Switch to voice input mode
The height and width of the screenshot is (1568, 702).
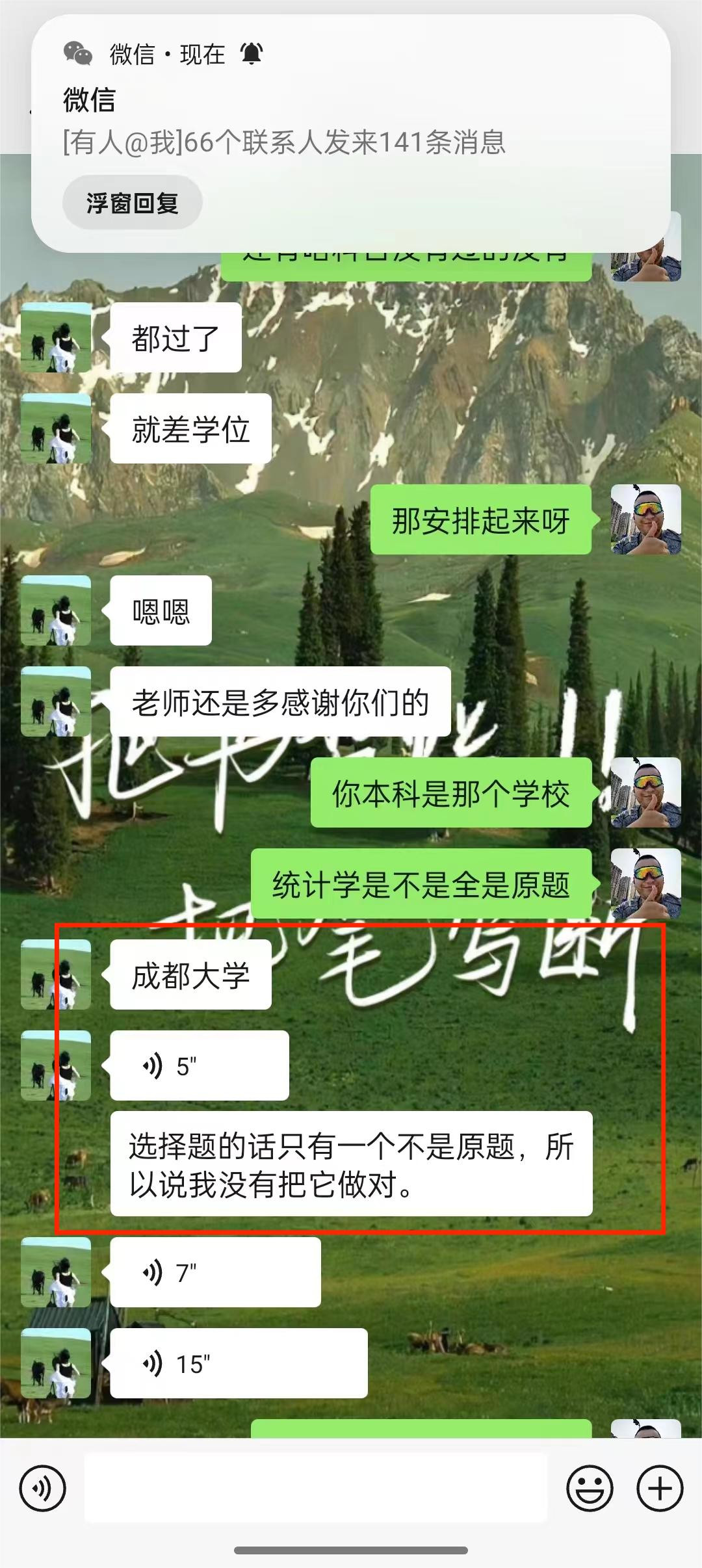[x=43, y=1488]
